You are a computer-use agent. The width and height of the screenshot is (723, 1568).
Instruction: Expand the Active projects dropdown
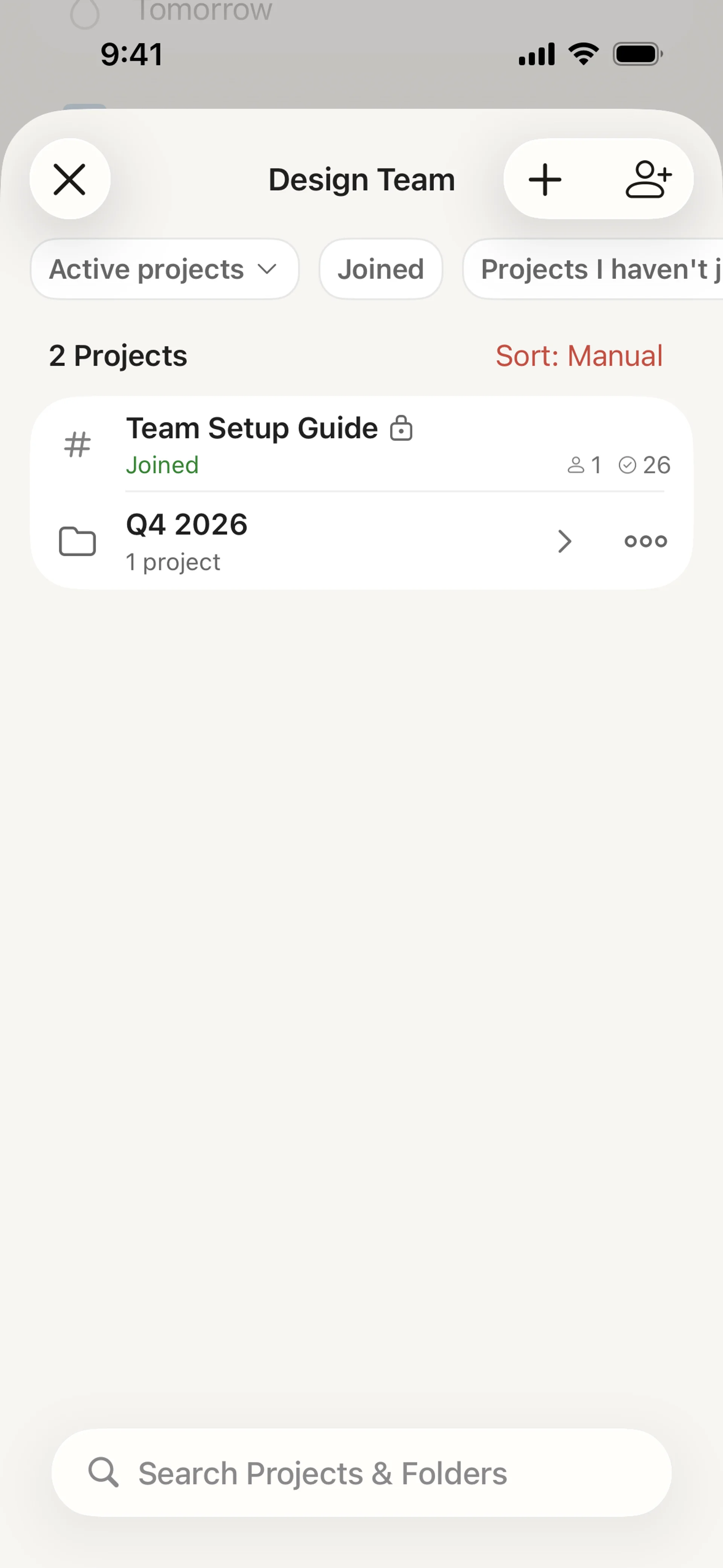coord(164,269)
